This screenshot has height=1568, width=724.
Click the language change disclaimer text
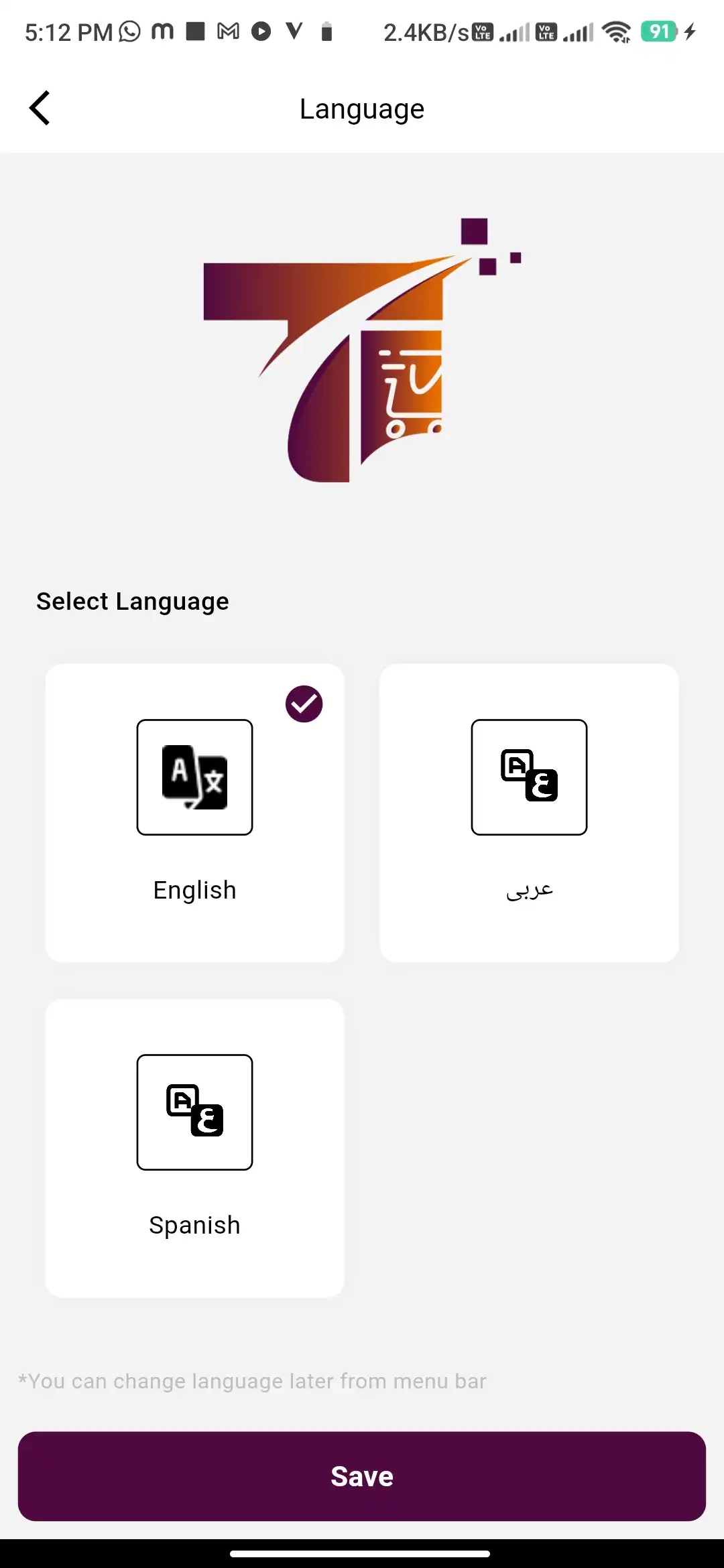pos(251,1380)
